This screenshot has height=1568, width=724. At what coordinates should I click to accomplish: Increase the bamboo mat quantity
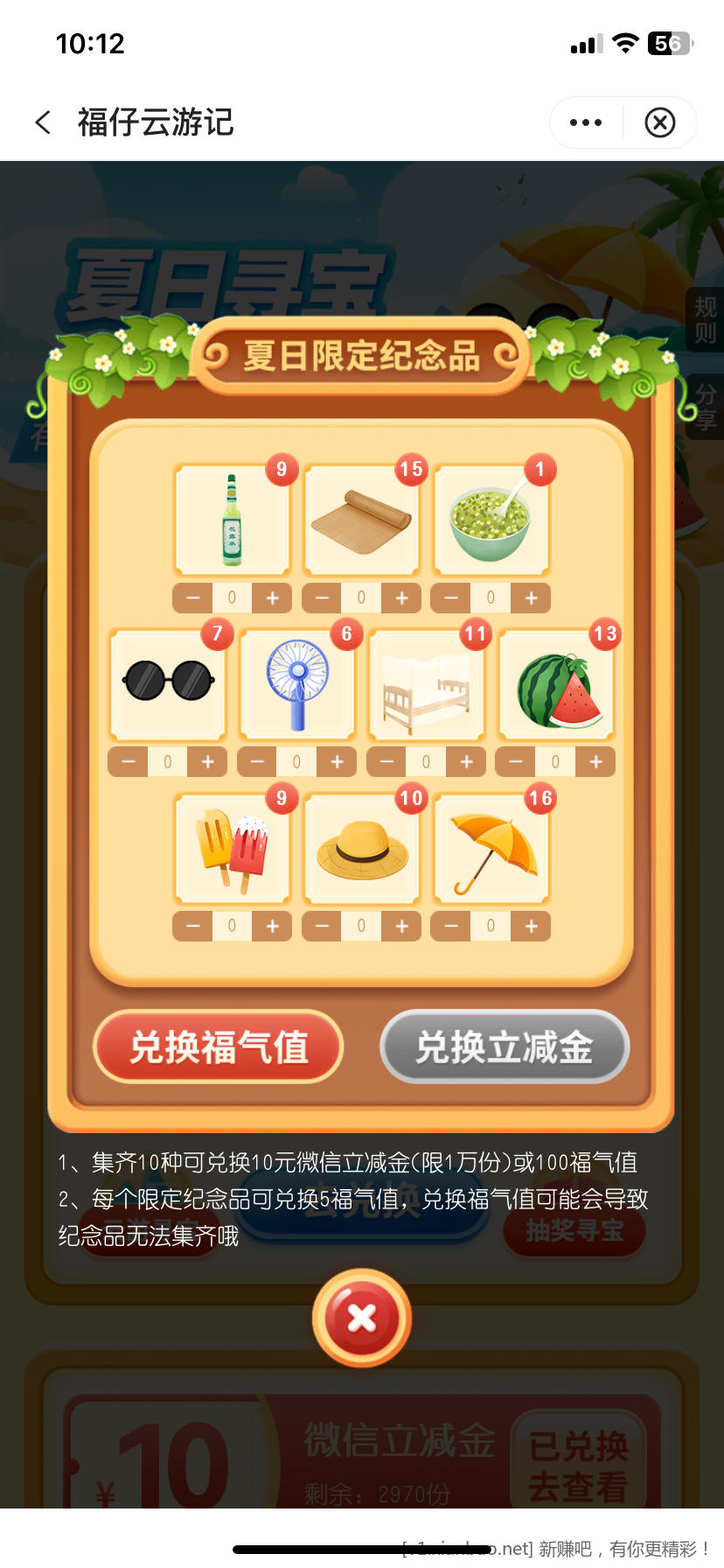(401, 598)
